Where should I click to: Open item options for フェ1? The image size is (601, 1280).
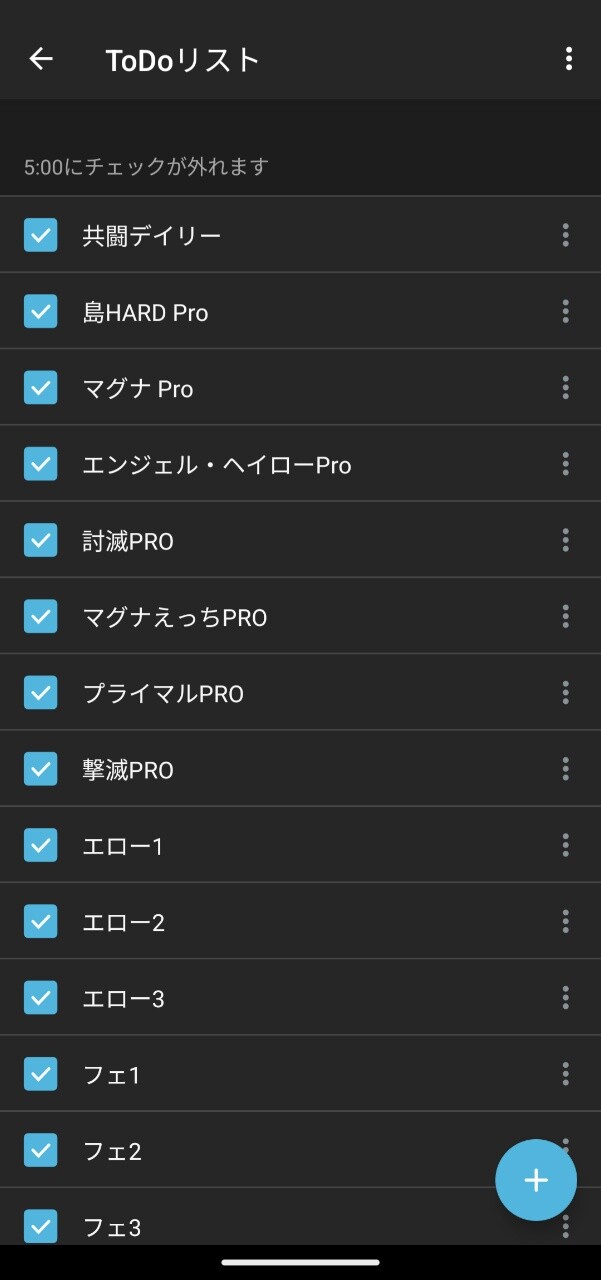click(x=565, y=1074)
